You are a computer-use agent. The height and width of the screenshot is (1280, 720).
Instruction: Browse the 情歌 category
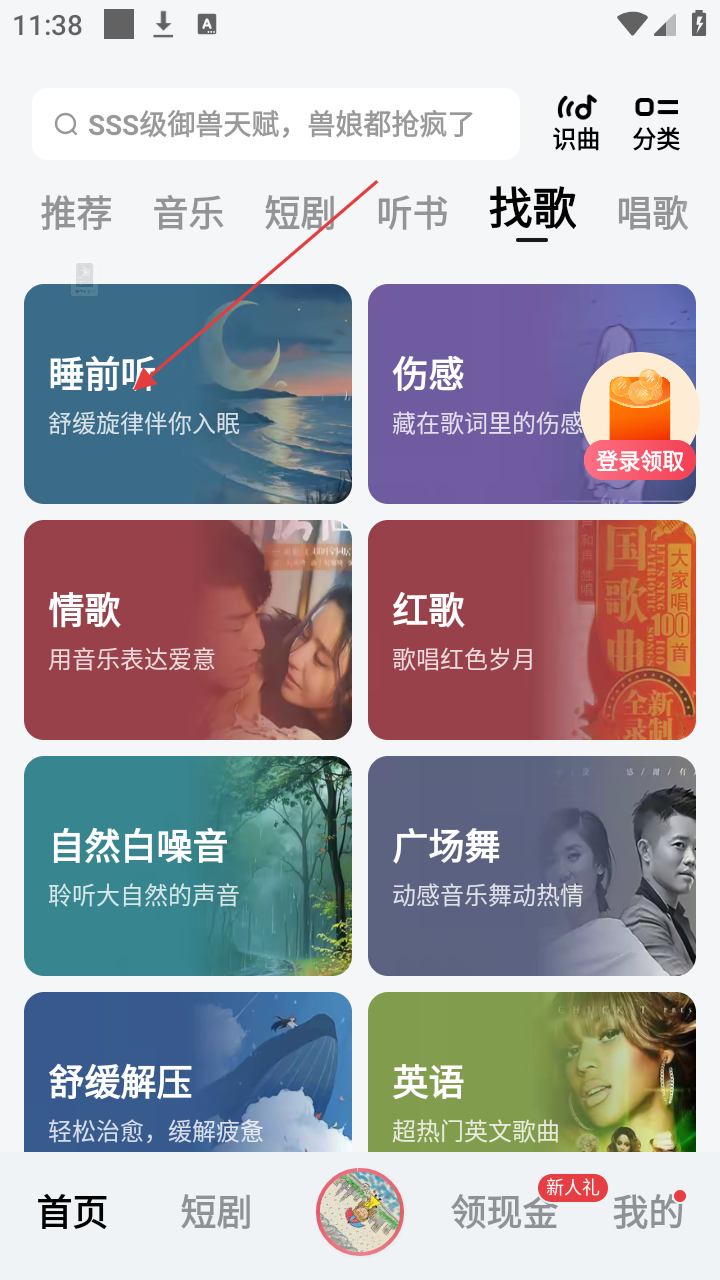click(x=188, y=630)
